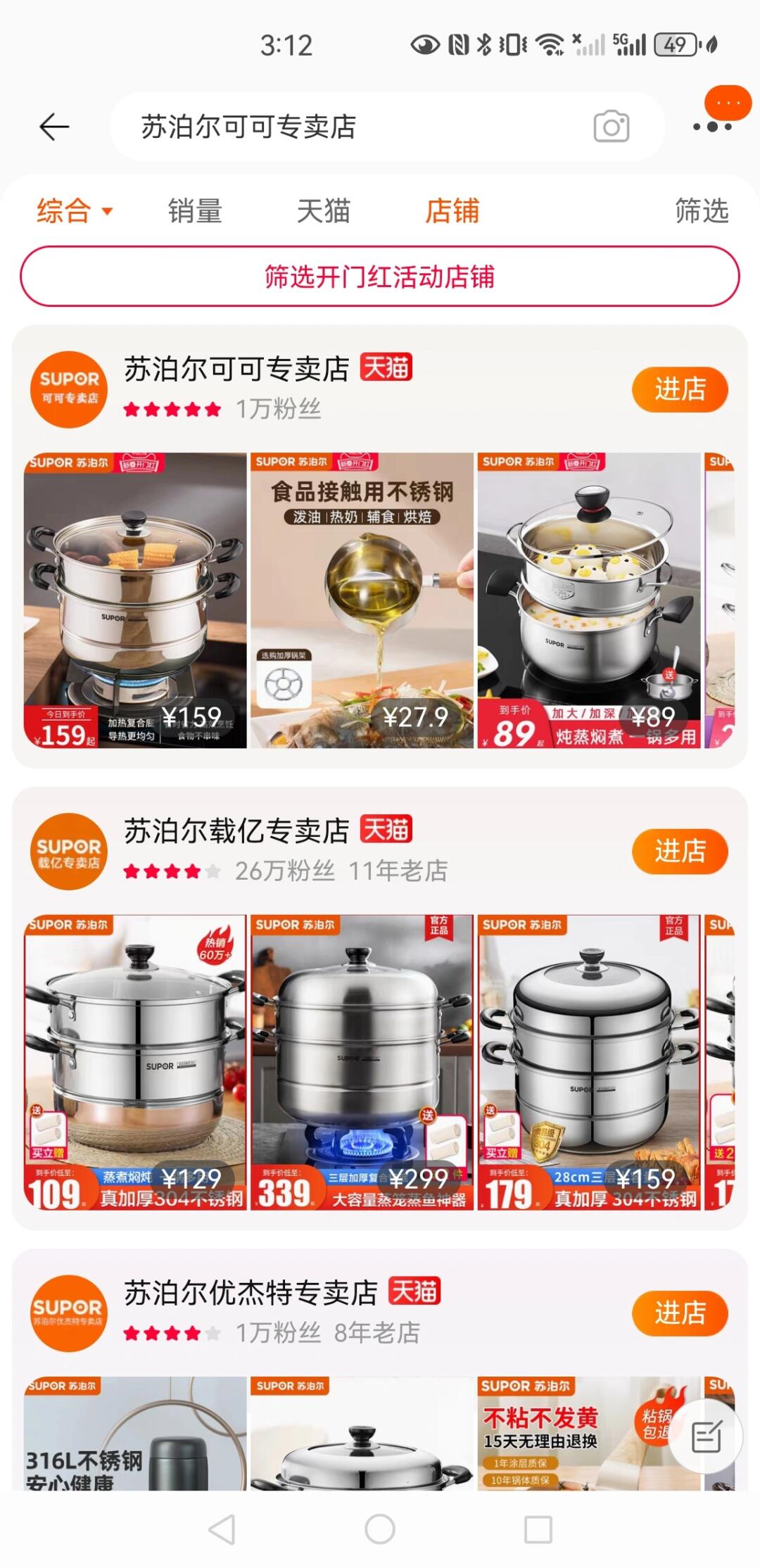Expand the 综合 sort dropdown
Image resolution: width=760 pixels, height=1568 pixels.
[75, 211]
